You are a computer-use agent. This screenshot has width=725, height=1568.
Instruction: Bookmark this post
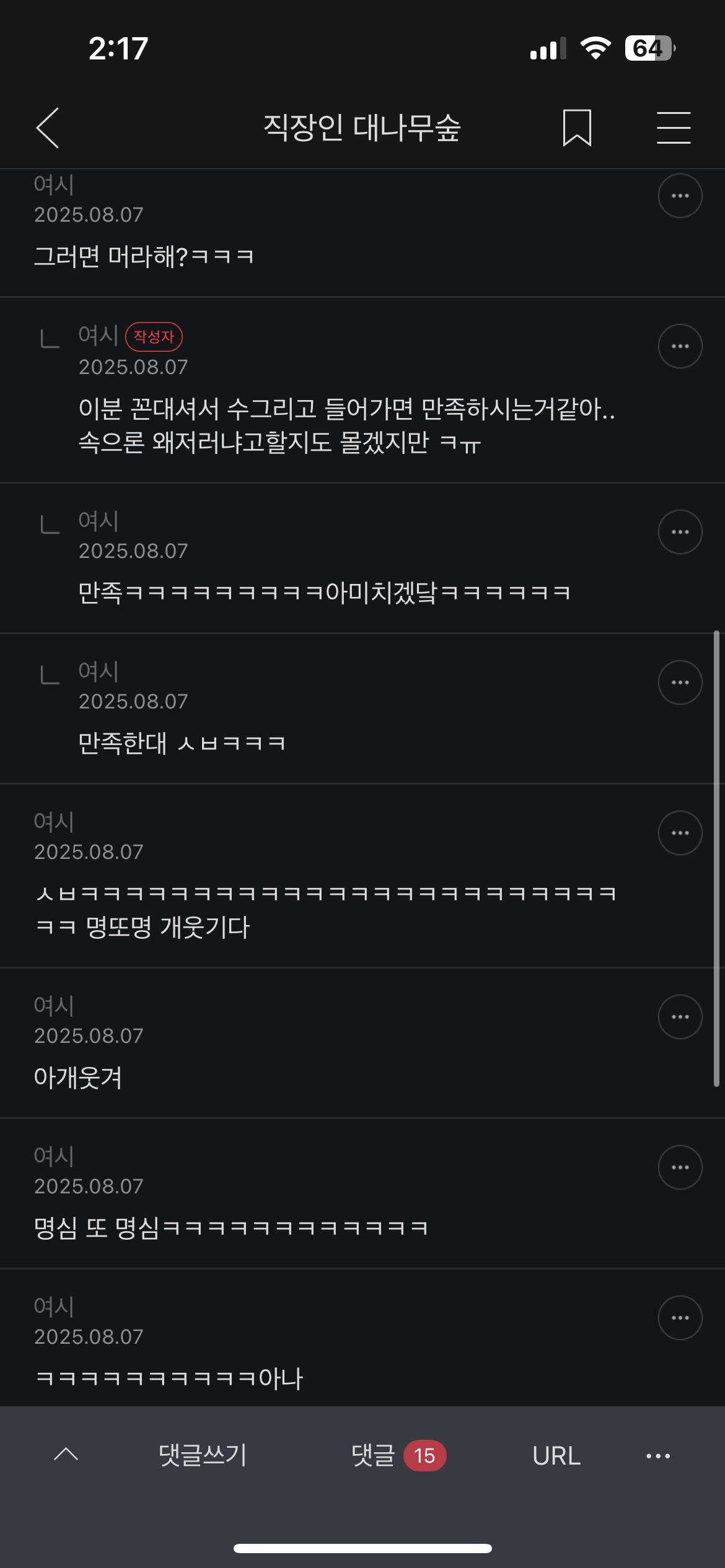point(577,128)
